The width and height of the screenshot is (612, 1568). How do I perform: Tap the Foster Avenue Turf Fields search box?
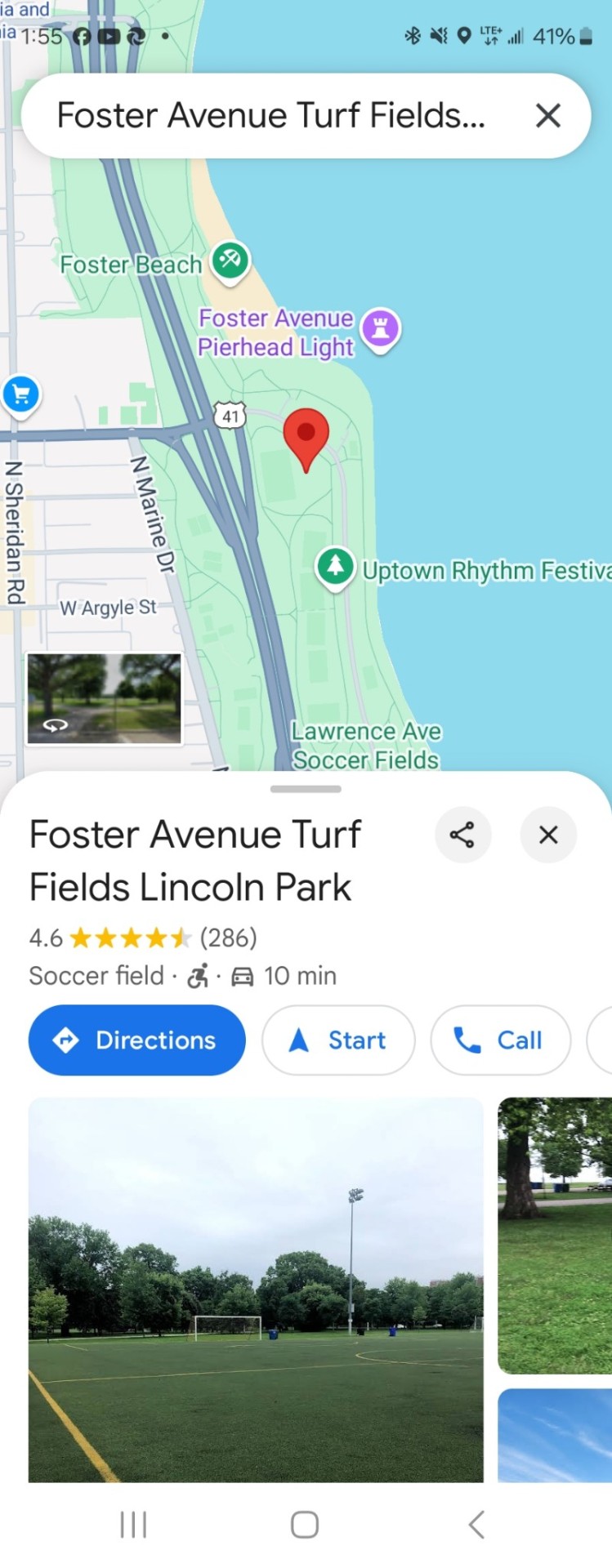click(270, 116)
